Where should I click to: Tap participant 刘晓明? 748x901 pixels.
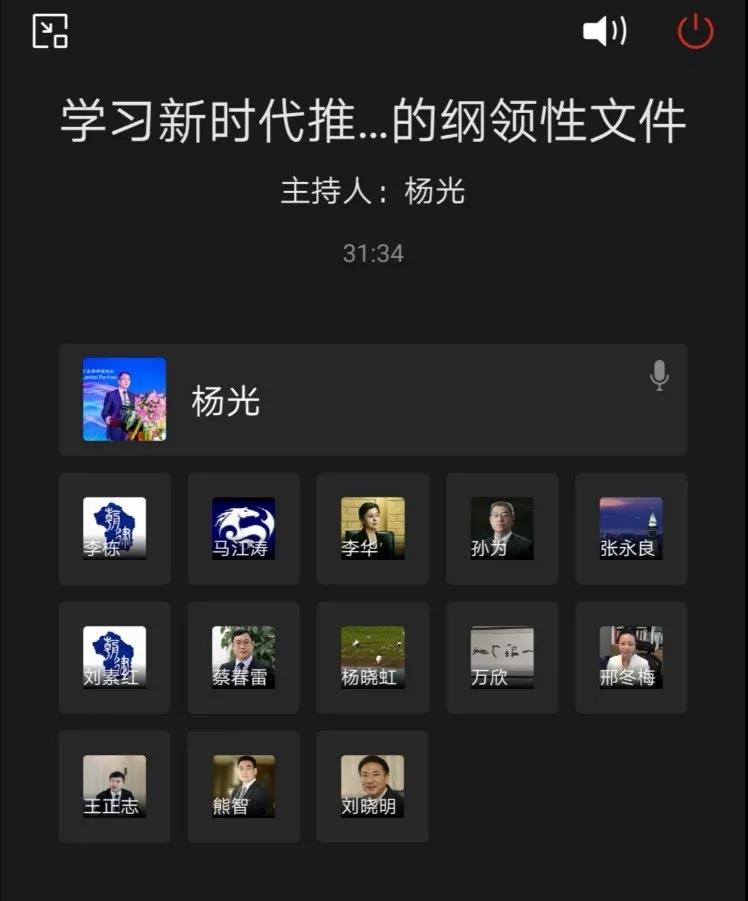(x=372, y=787)
